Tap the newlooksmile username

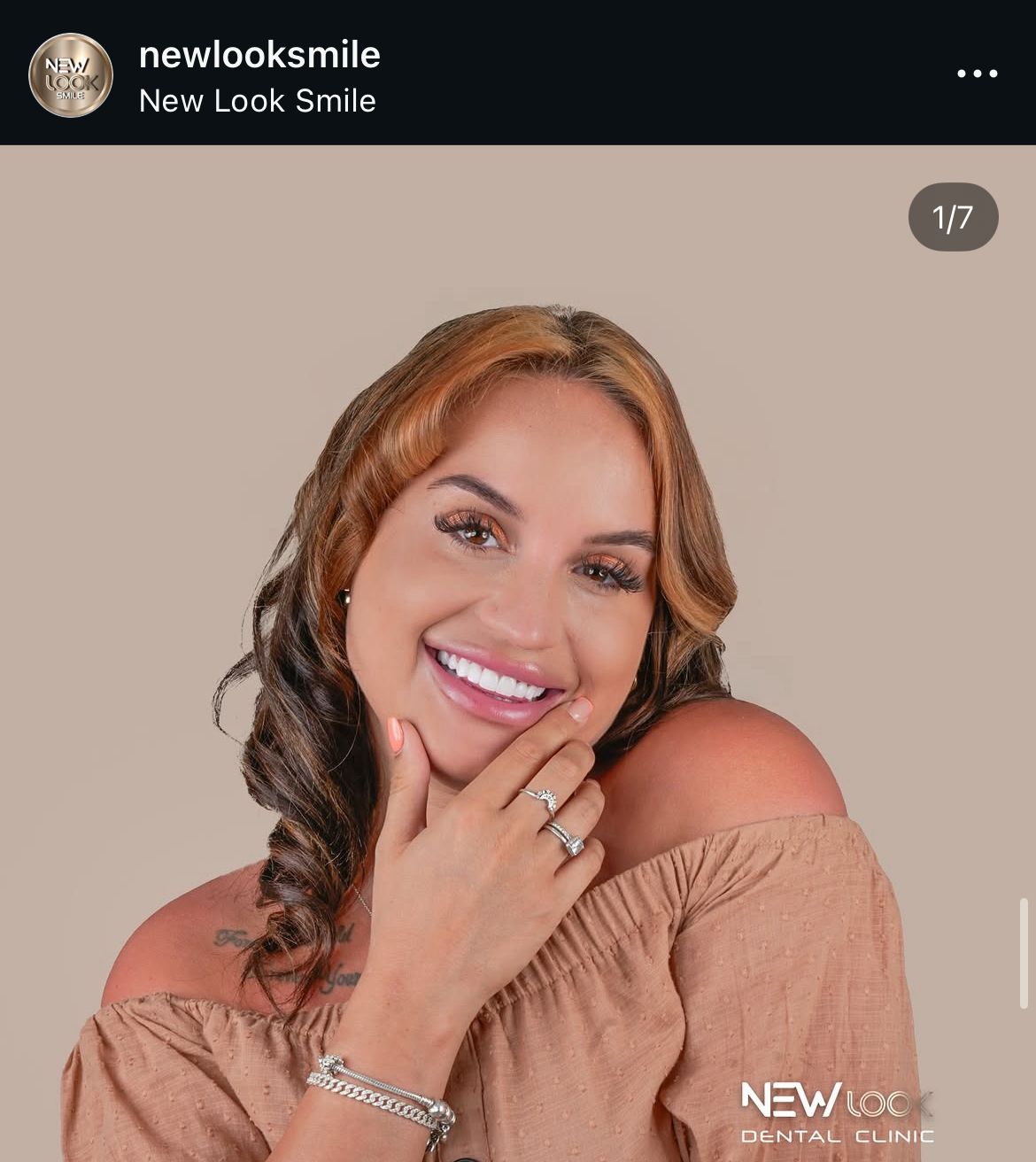click(259, 55)
